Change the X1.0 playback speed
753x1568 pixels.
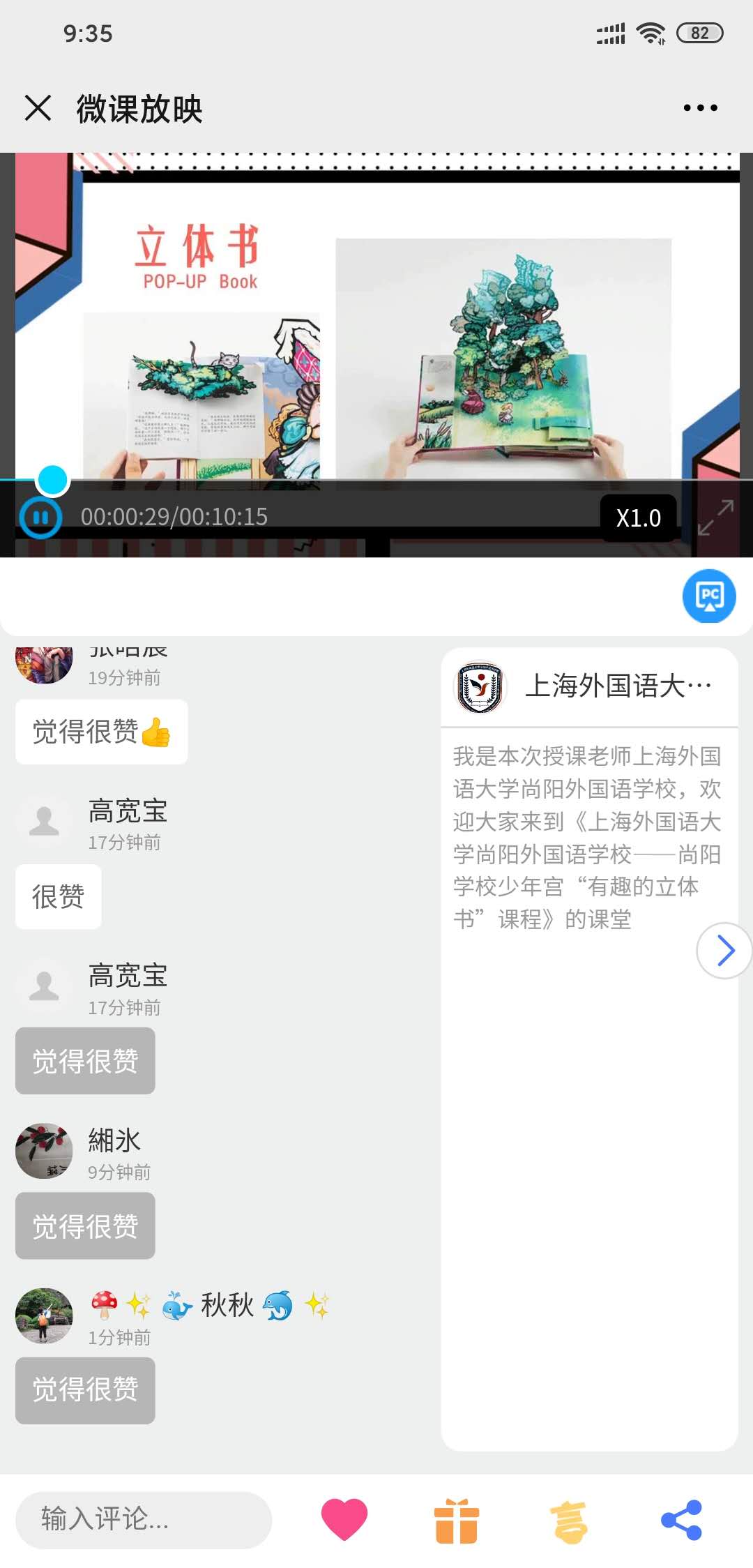click(638, 518)
